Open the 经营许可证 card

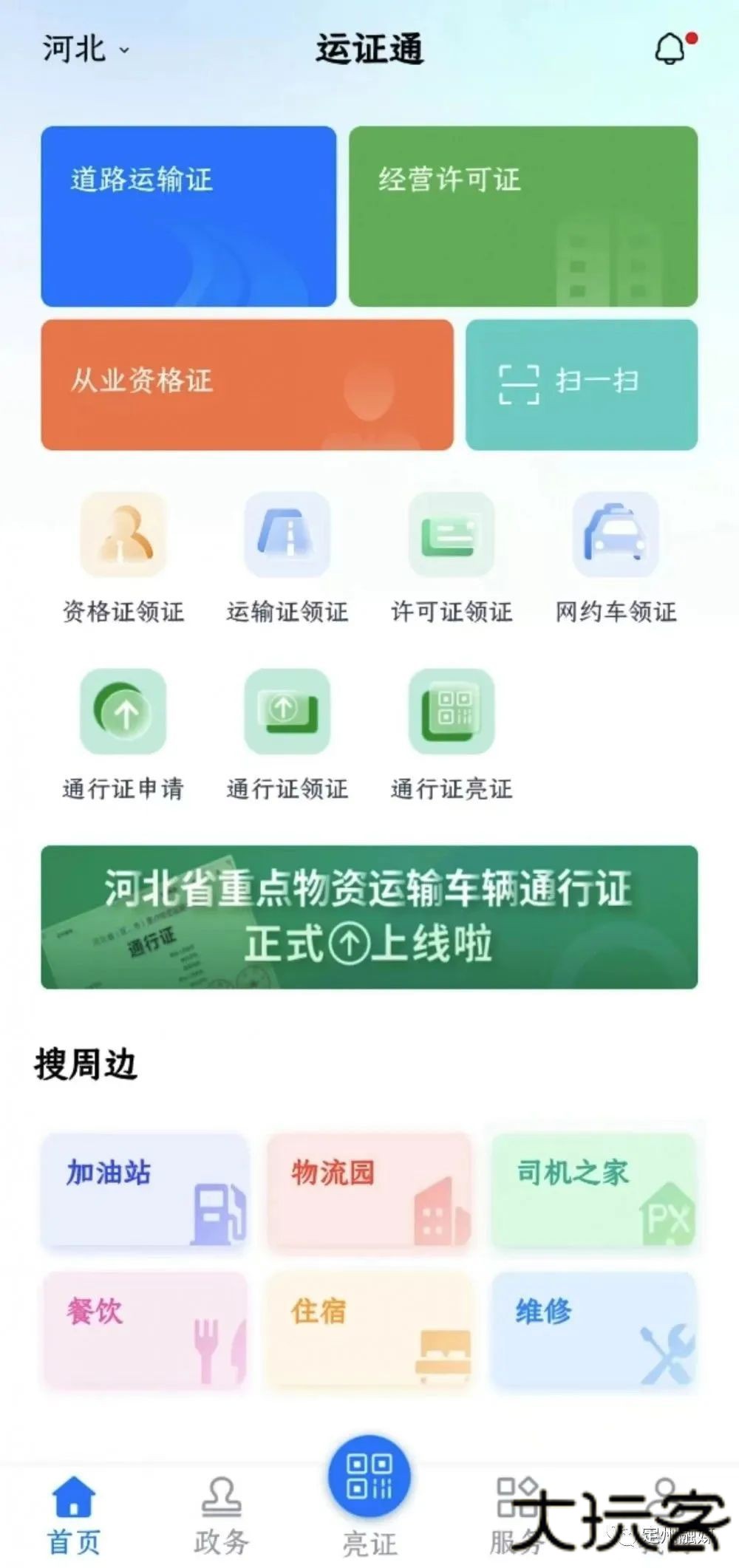(x=523, y=216)
